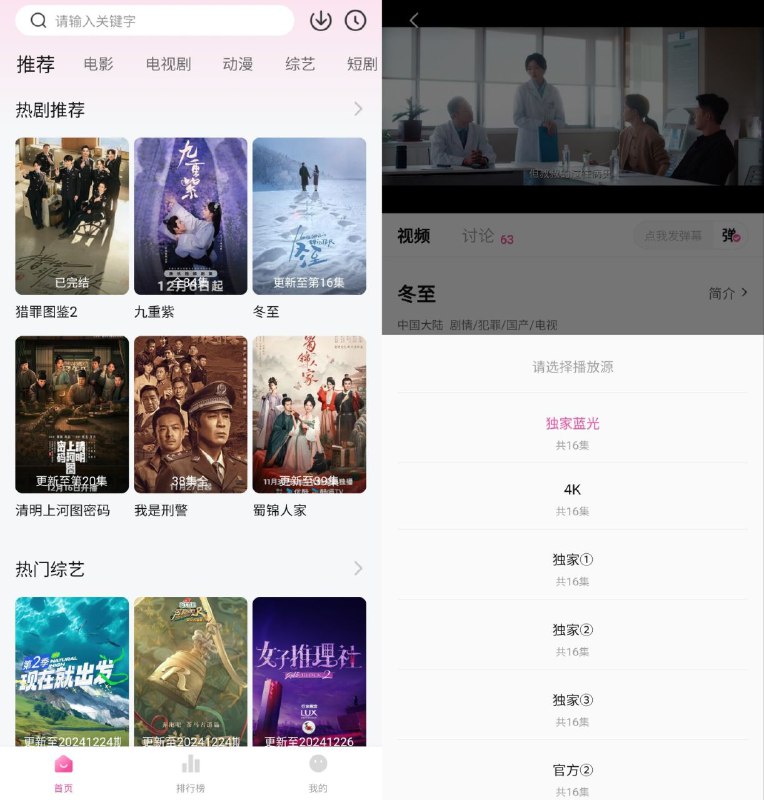Screen dimensions: 764x800
Task: Pick the 独家① playback source
Action: [572, 567]
